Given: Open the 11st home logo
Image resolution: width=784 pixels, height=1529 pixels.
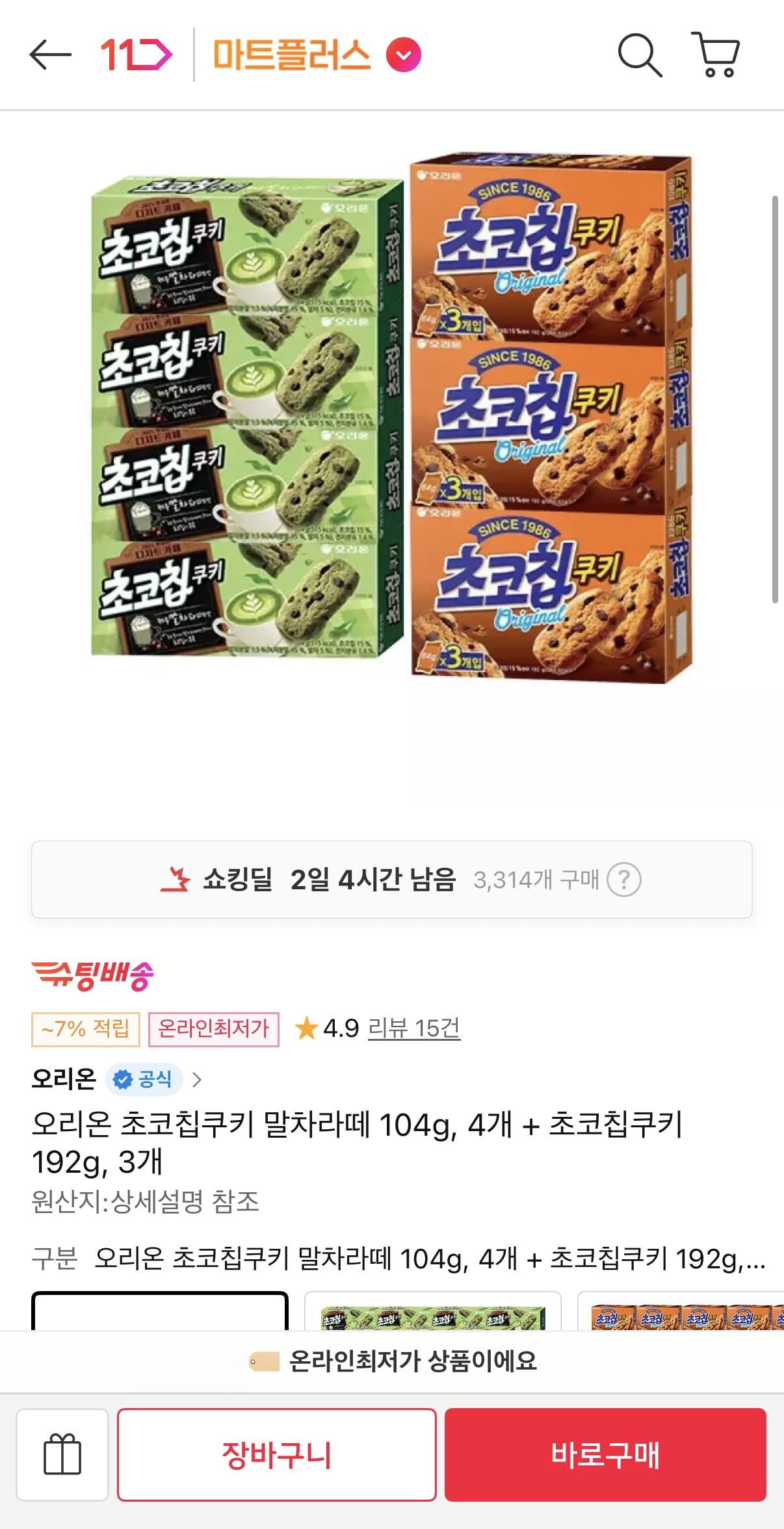Looking at the screenshot, I should pyautogui.click(x=136, y=55).
